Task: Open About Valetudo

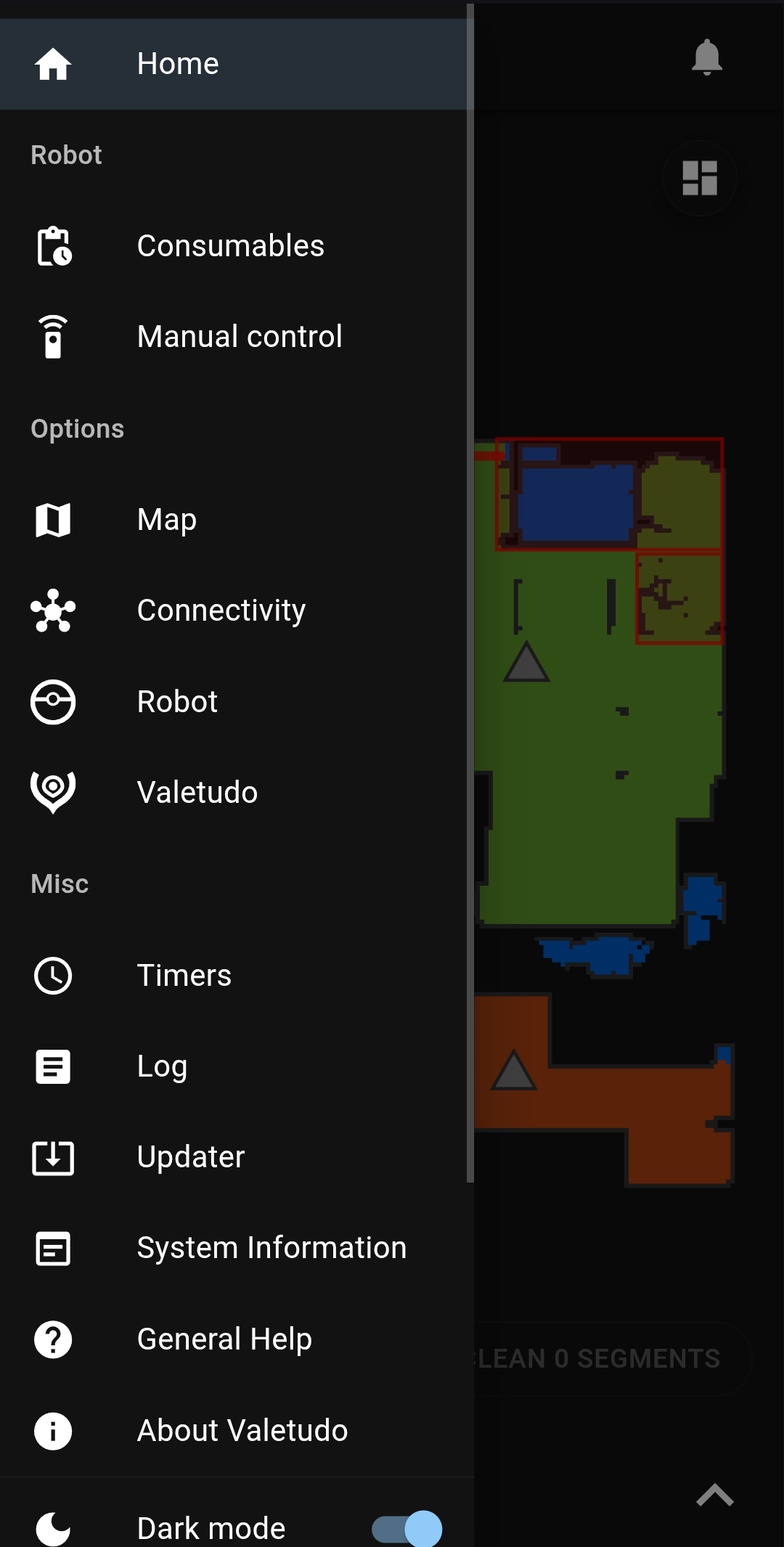Action: (242, 1431)
